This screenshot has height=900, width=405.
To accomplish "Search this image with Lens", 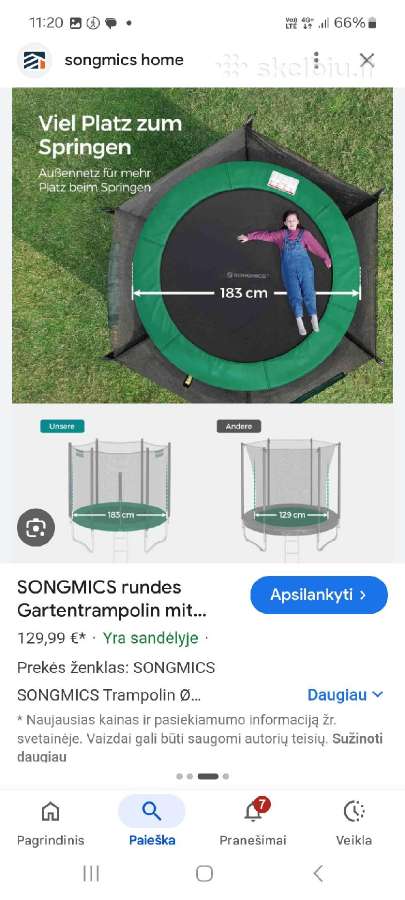I will click(36, 527).
